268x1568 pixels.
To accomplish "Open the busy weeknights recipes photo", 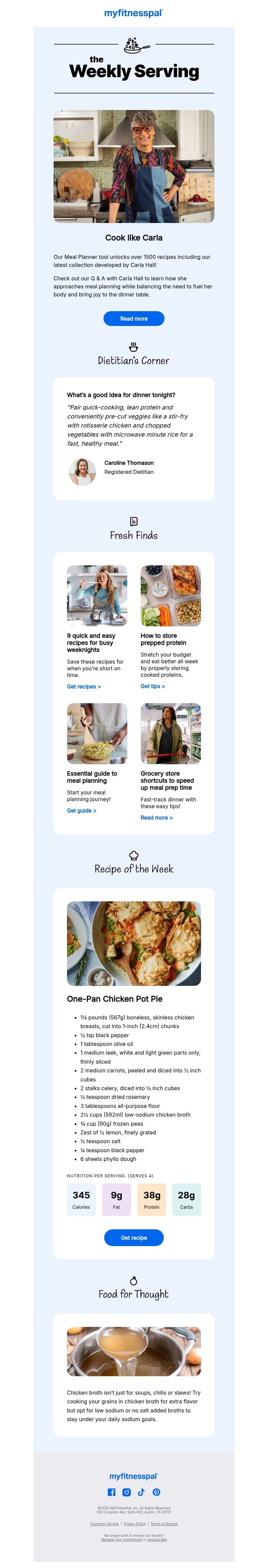I will pyautogui.click(x=97, y=596).
